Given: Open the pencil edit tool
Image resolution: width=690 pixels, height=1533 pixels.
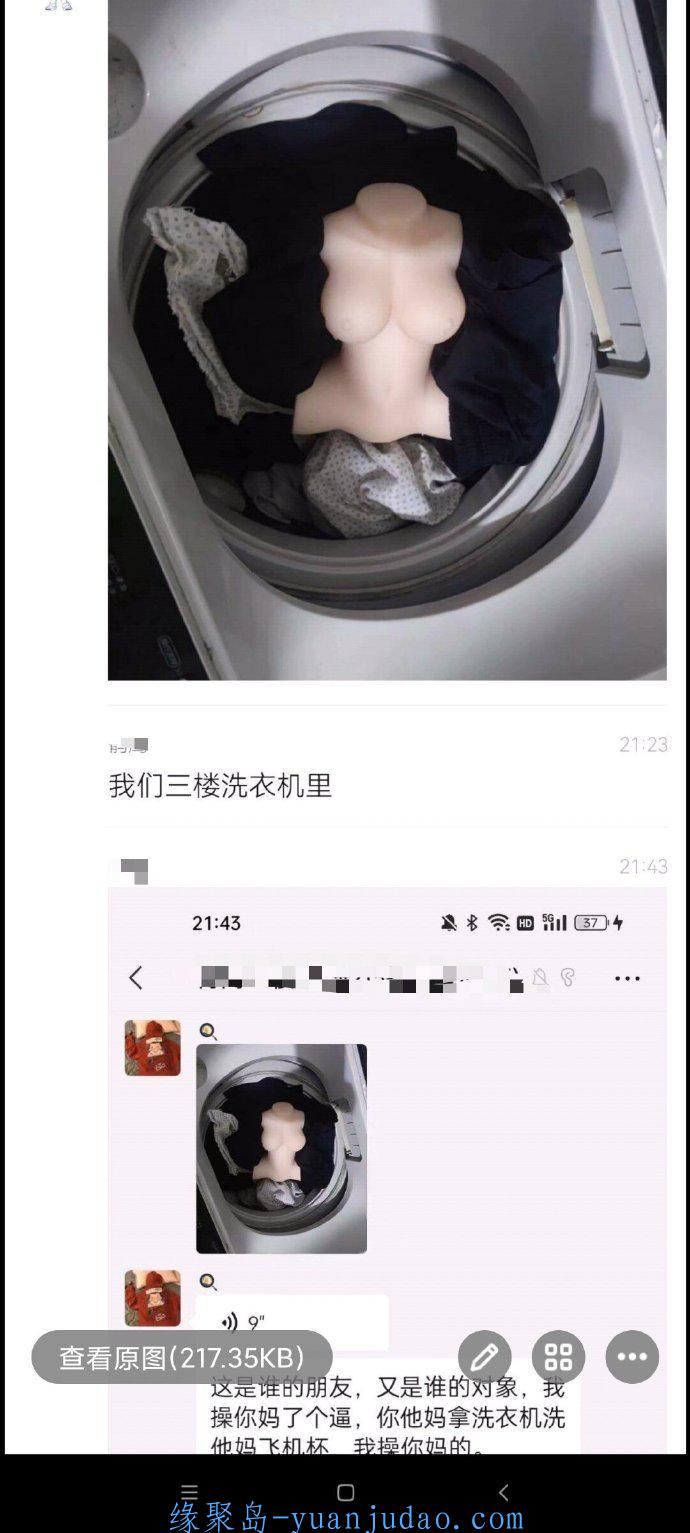Looking at the screenshot, I should point(485,1357).
